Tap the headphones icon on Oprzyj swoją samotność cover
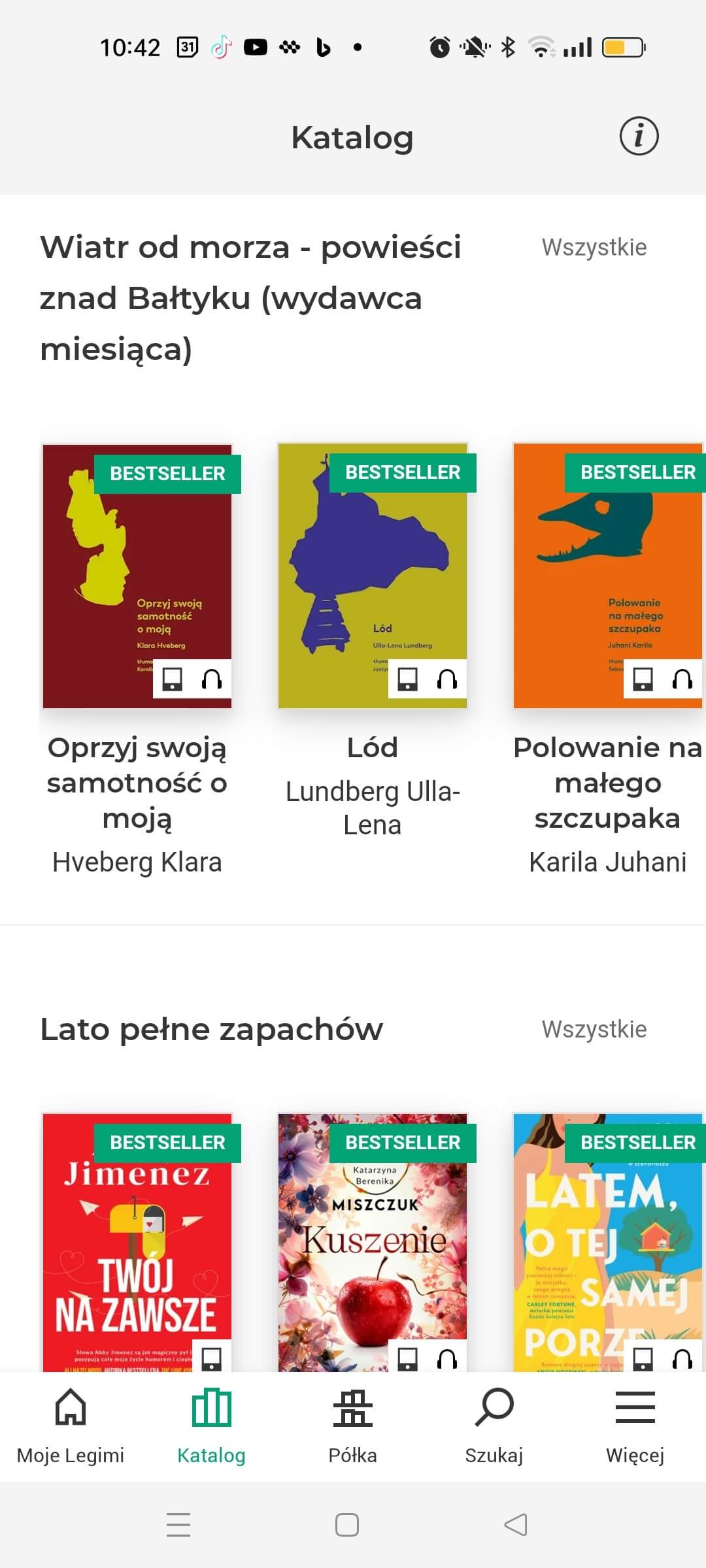Viewport: 706px width, 1568px height. pyautogui.click(x=212, y=681)
